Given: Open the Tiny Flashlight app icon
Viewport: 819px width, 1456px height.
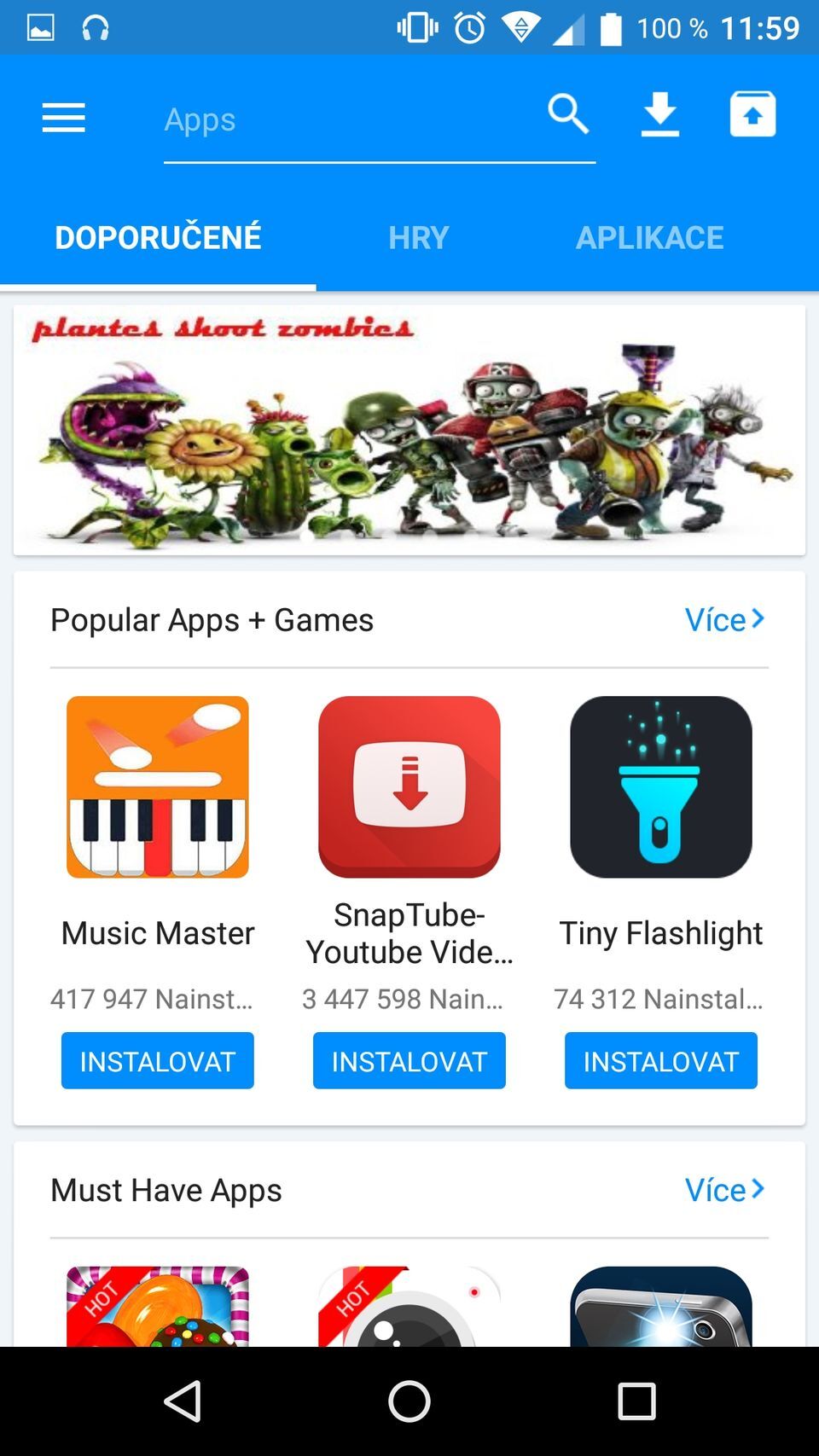Looking at the screenshot, I should click(x=660, y=786).
